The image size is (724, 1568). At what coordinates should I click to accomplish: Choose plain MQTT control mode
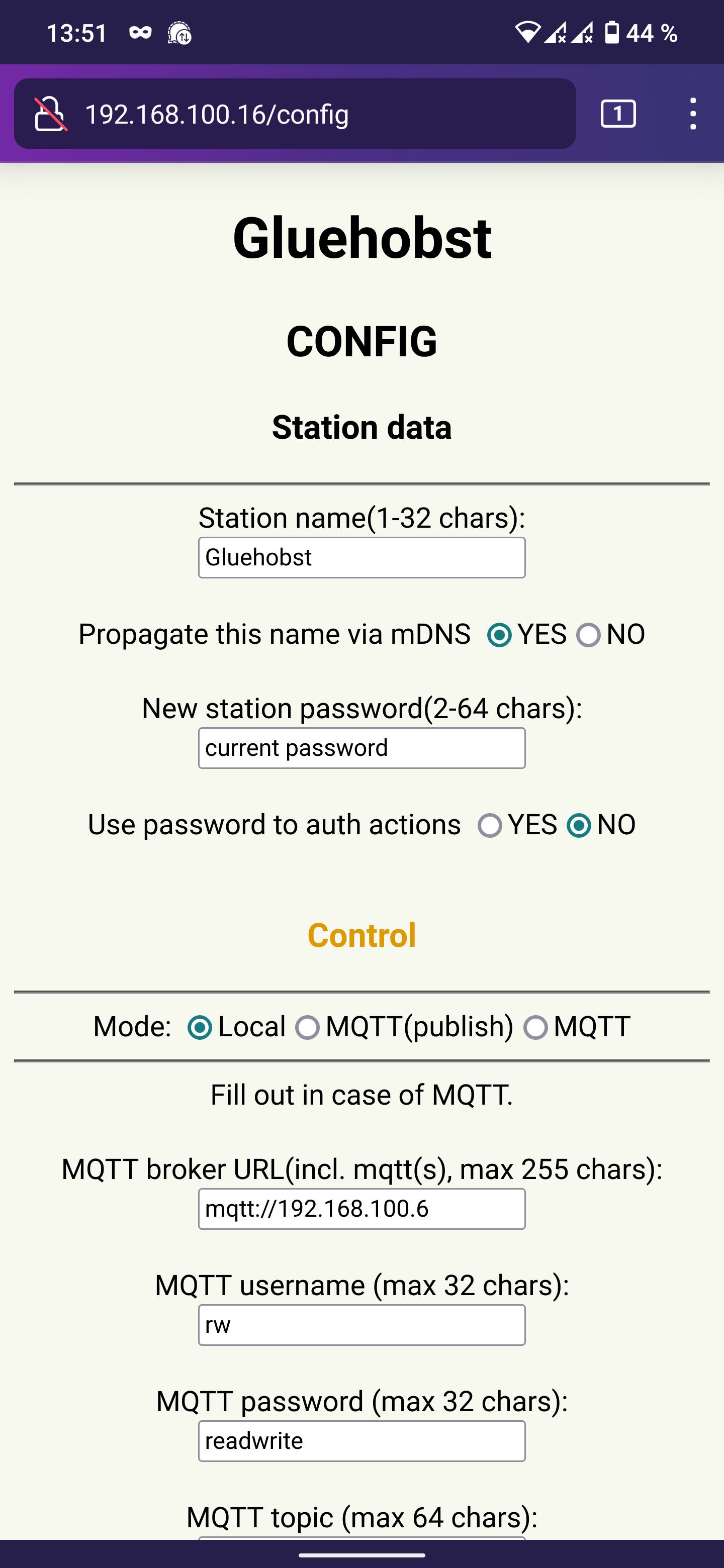(536, 1028)
